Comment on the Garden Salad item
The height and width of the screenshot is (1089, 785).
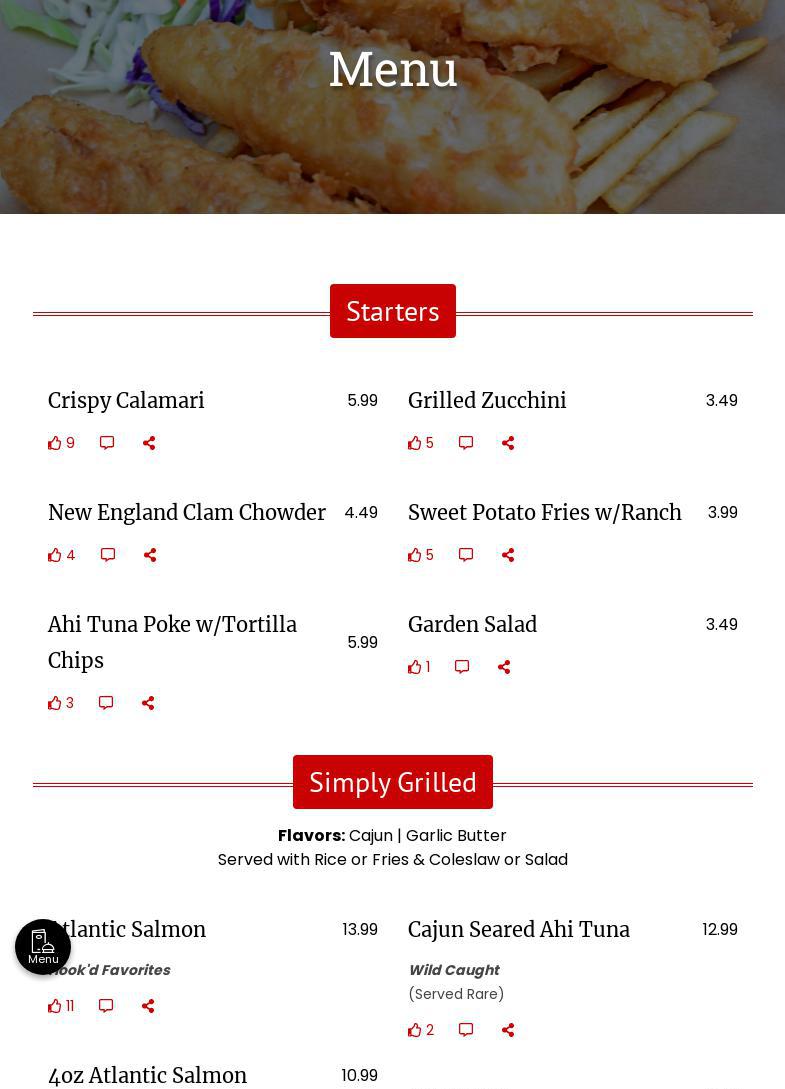coord(462,667)
